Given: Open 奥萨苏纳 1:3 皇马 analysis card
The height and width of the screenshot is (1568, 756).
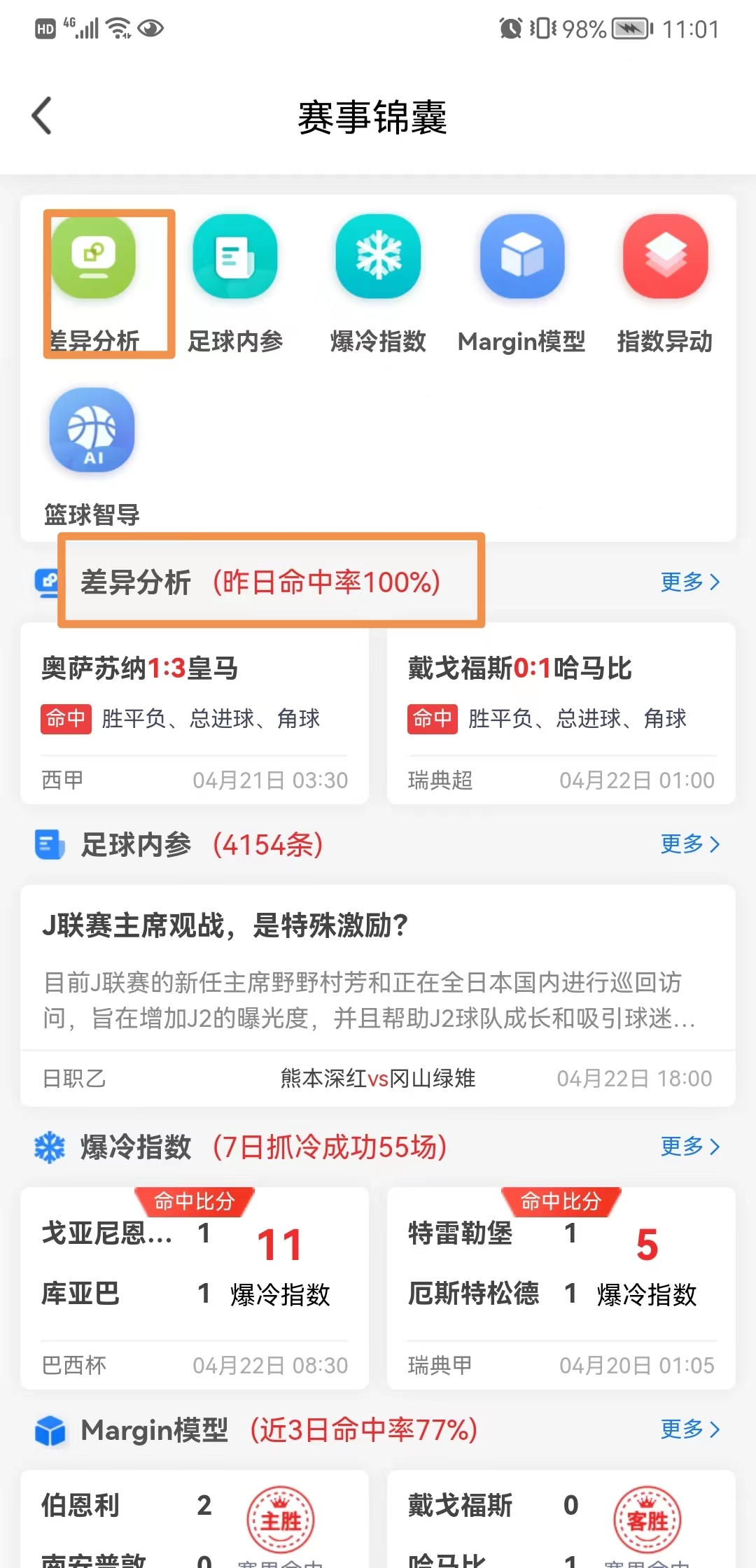Looking at the screenshot, I should [x=195, y=713].
